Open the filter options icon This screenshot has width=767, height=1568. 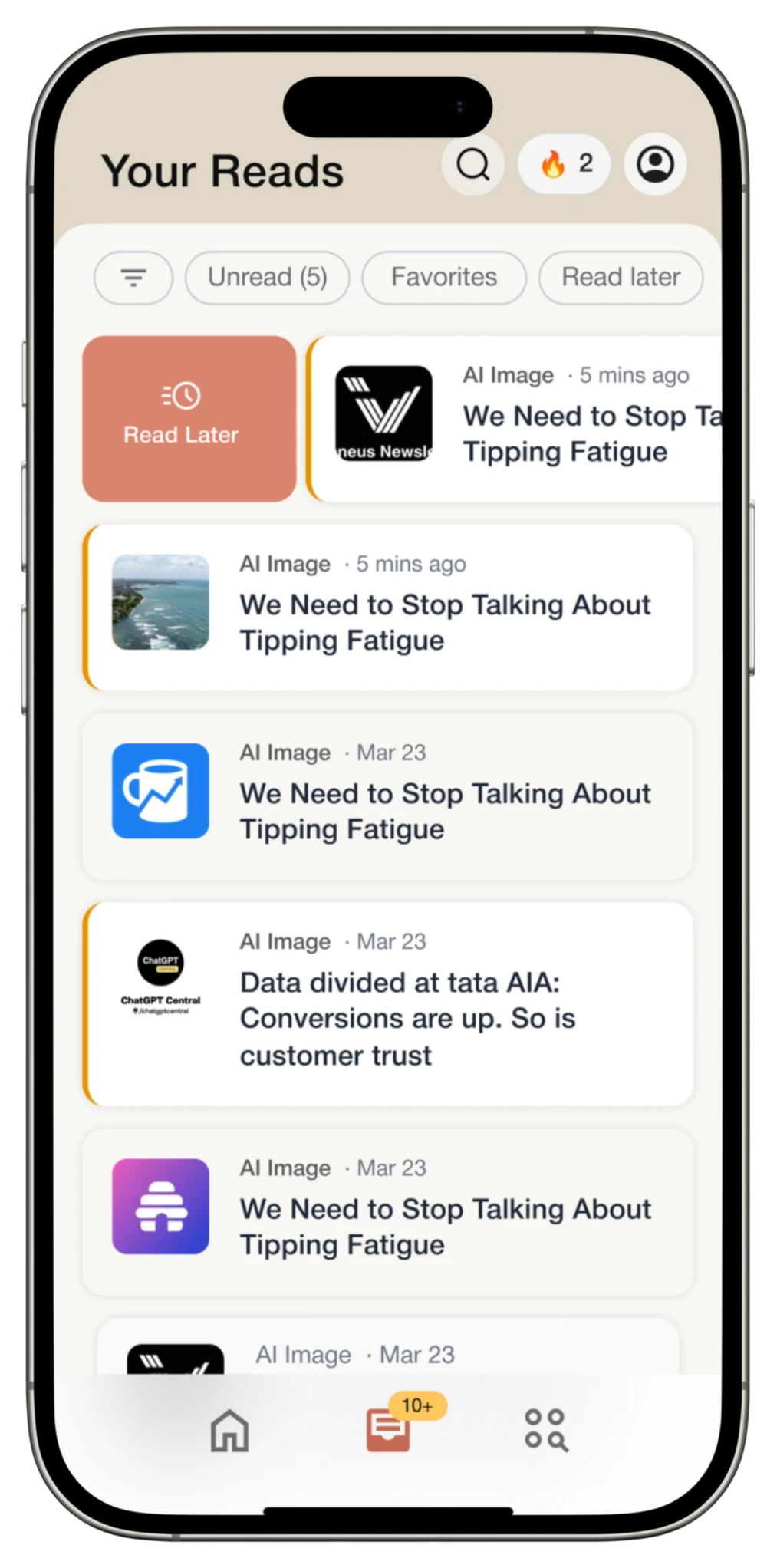coord(133,277)
